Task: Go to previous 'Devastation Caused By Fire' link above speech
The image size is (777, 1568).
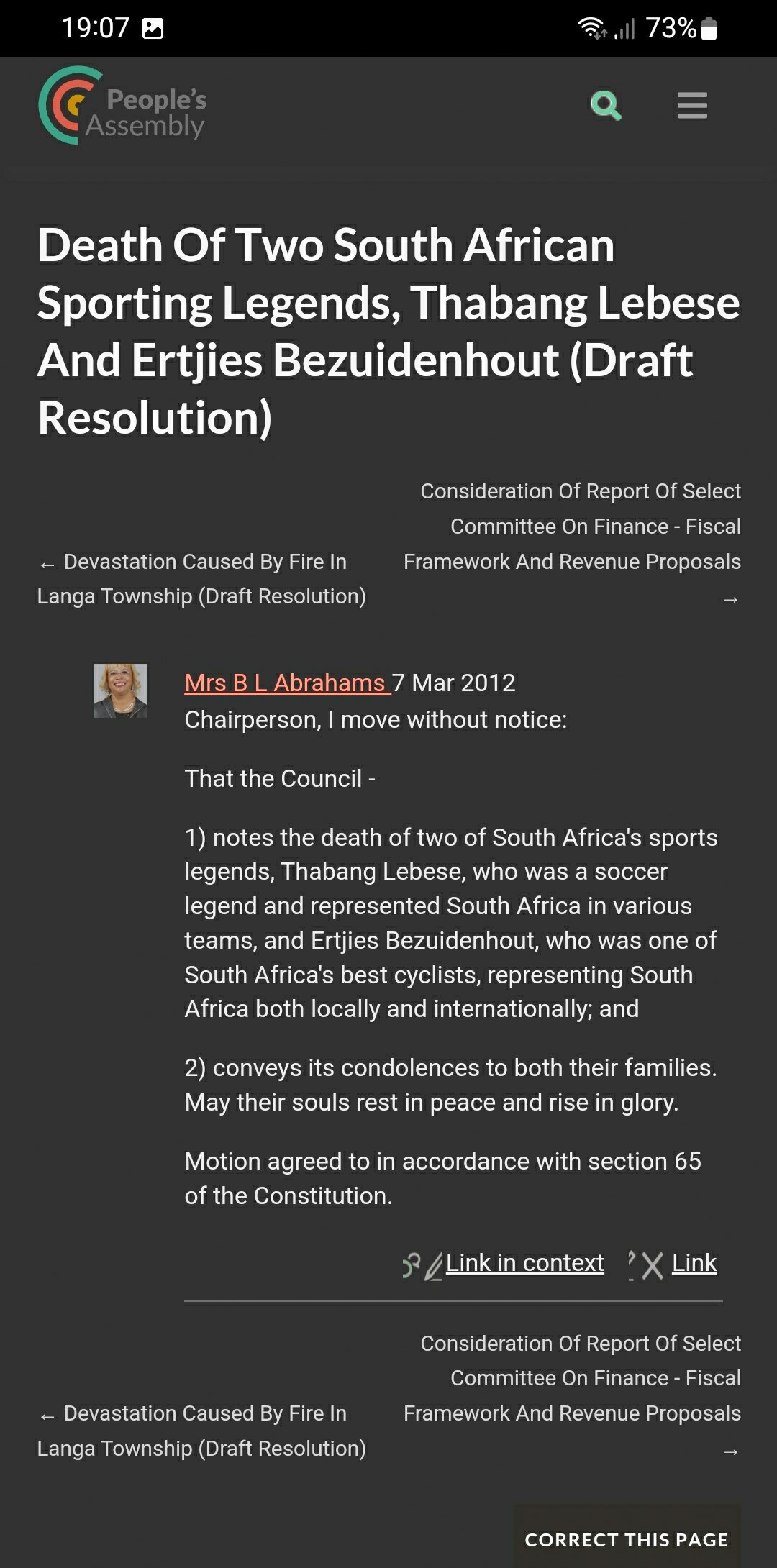Action: pos(201,579)
